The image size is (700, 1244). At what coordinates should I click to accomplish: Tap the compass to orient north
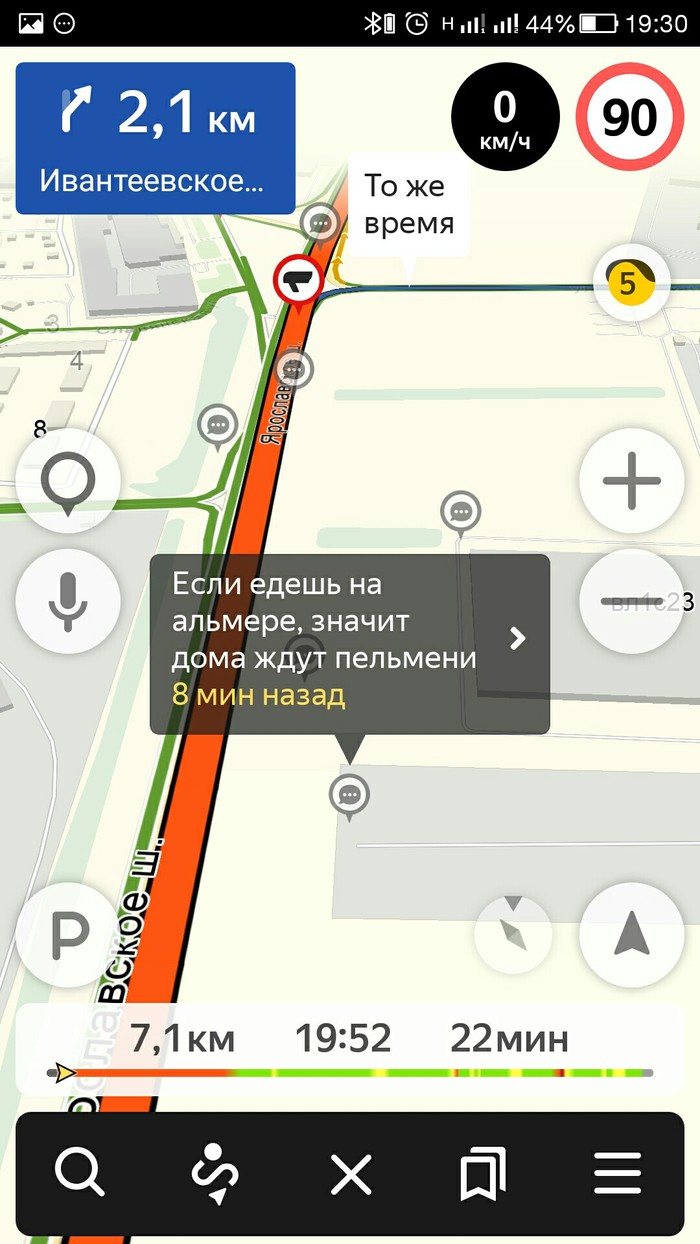pos(513,935)
